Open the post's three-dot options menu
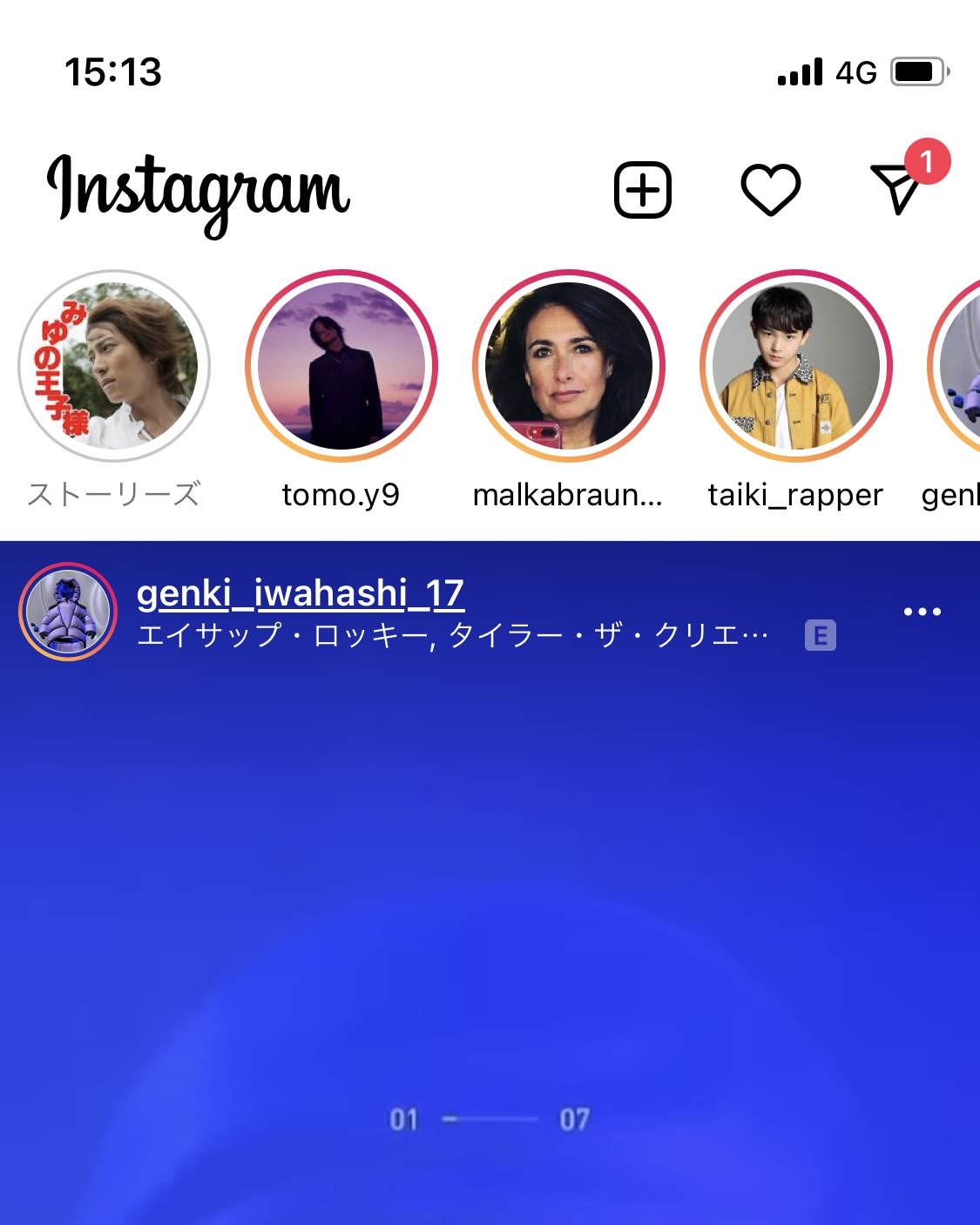Screen dimensions: 980x1225 coord(922,612)
